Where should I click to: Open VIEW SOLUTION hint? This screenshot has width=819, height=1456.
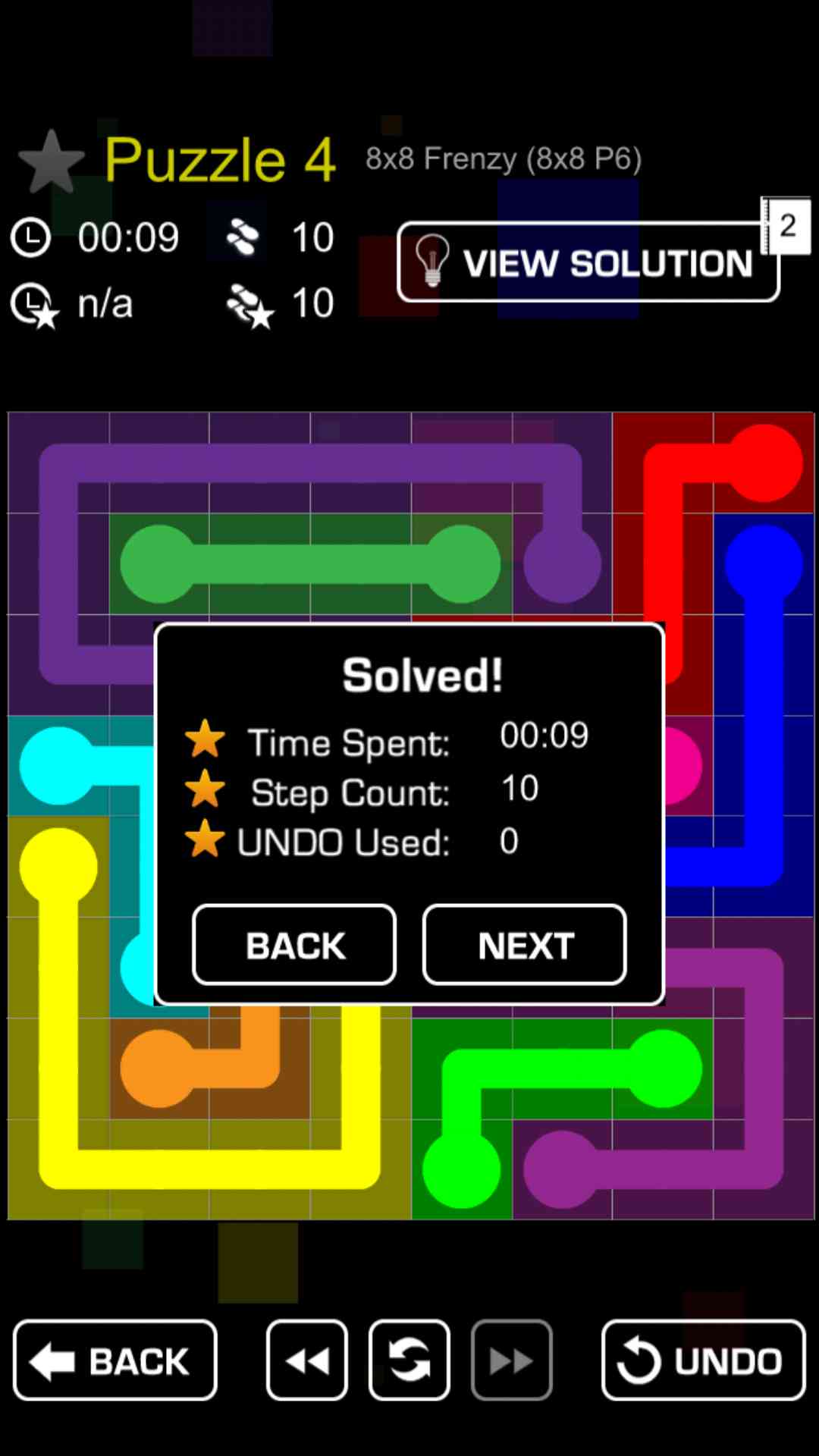588,262
